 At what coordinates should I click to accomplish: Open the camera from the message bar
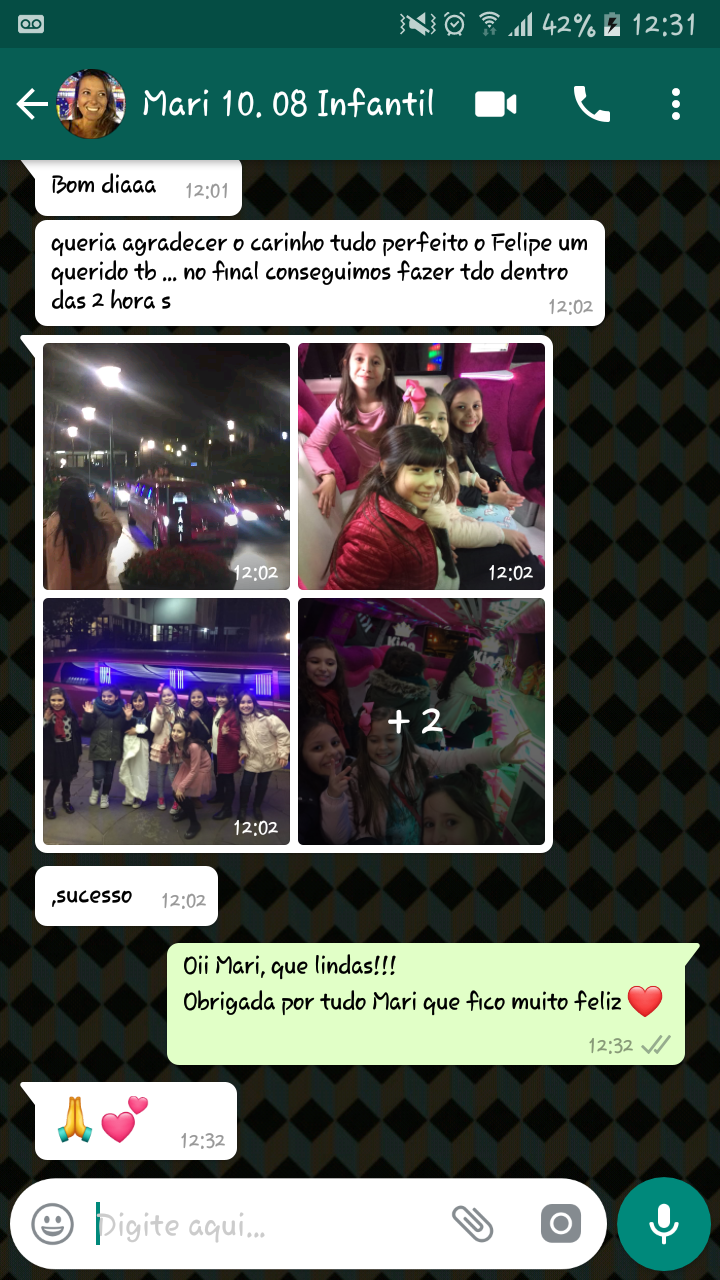click(560, 1223)
